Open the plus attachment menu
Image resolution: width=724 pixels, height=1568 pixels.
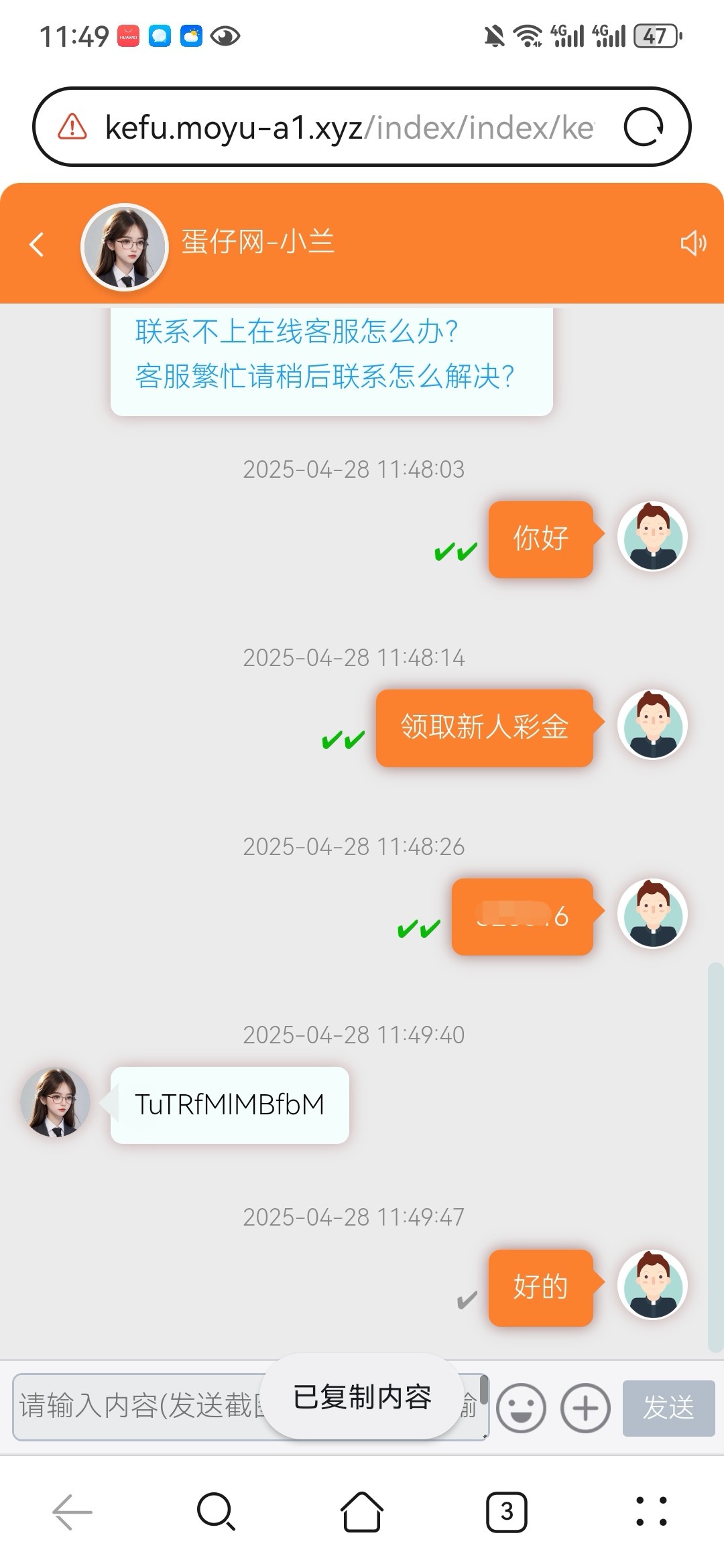pos(585,1407)
